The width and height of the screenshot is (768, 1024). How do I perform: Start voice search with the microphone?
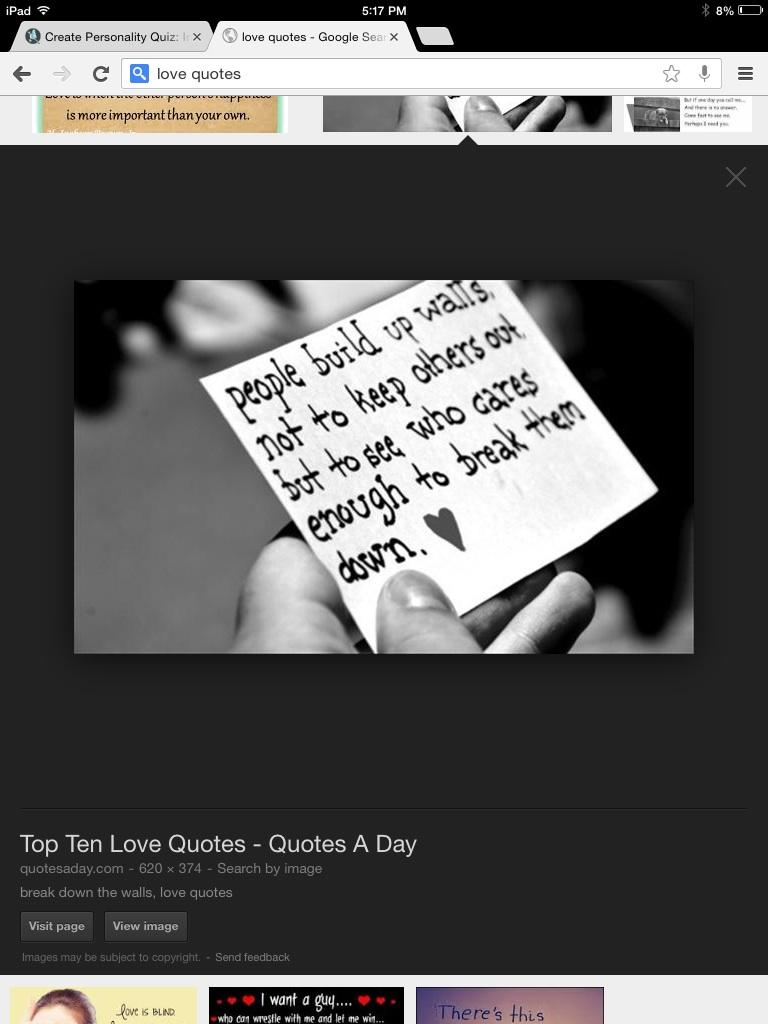click(x=704, y=74)
